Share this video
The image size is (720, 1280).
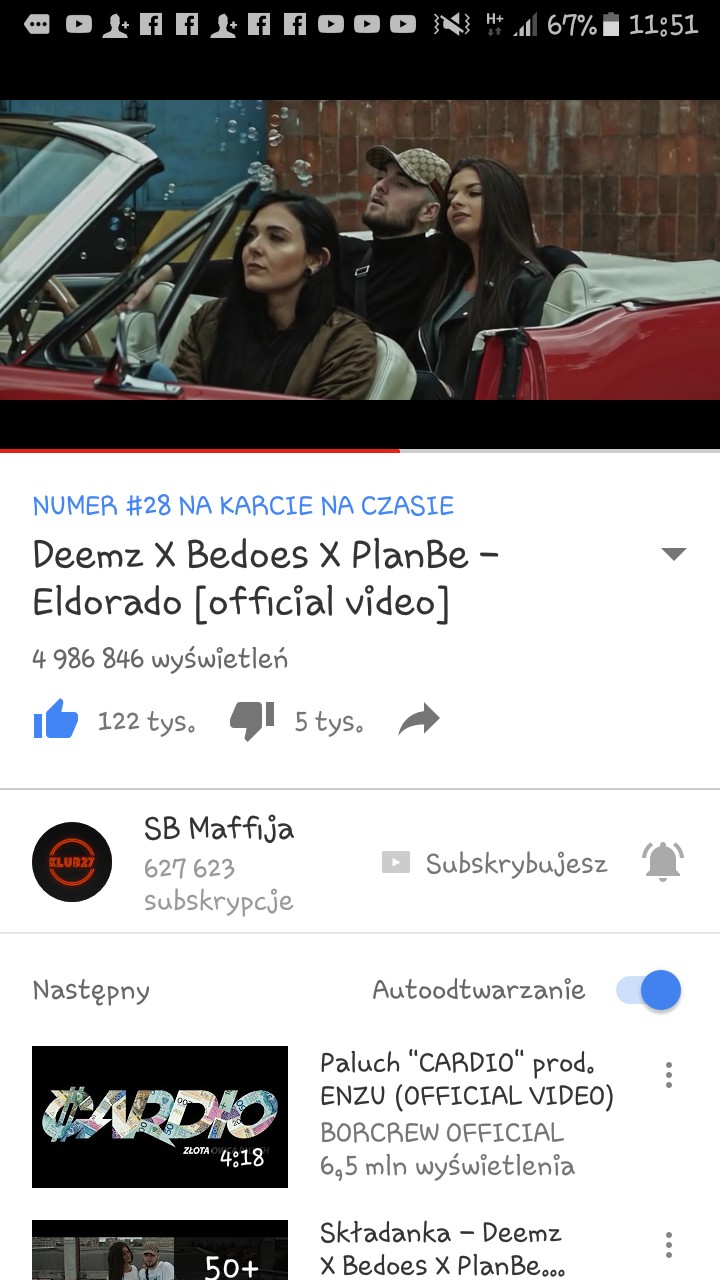[418, 721]
